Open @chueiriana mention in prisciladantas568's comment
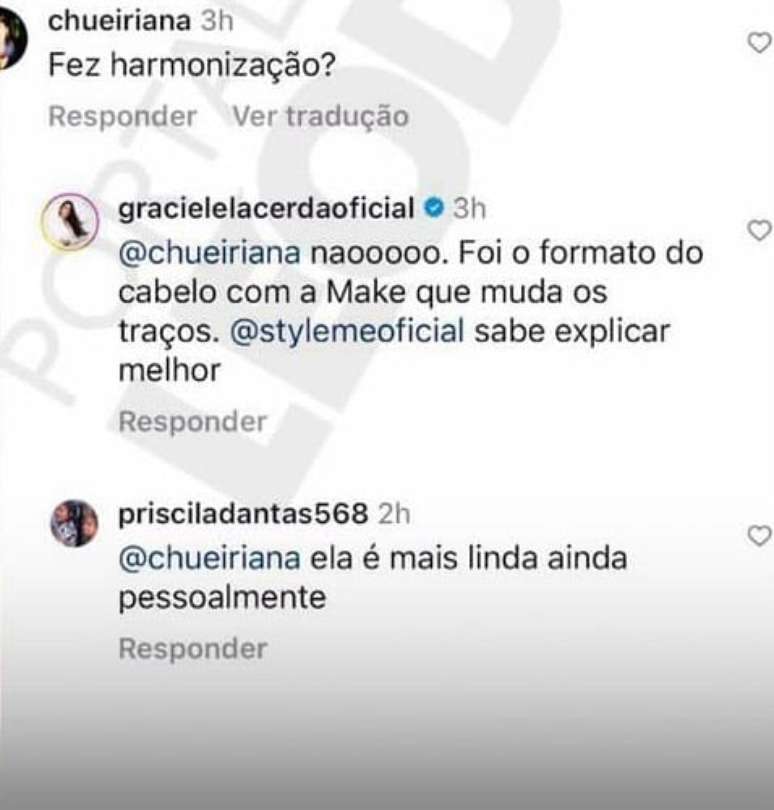The height and width of the screenshot is (810, 774). pyautogui.click(x=209, y=558)
